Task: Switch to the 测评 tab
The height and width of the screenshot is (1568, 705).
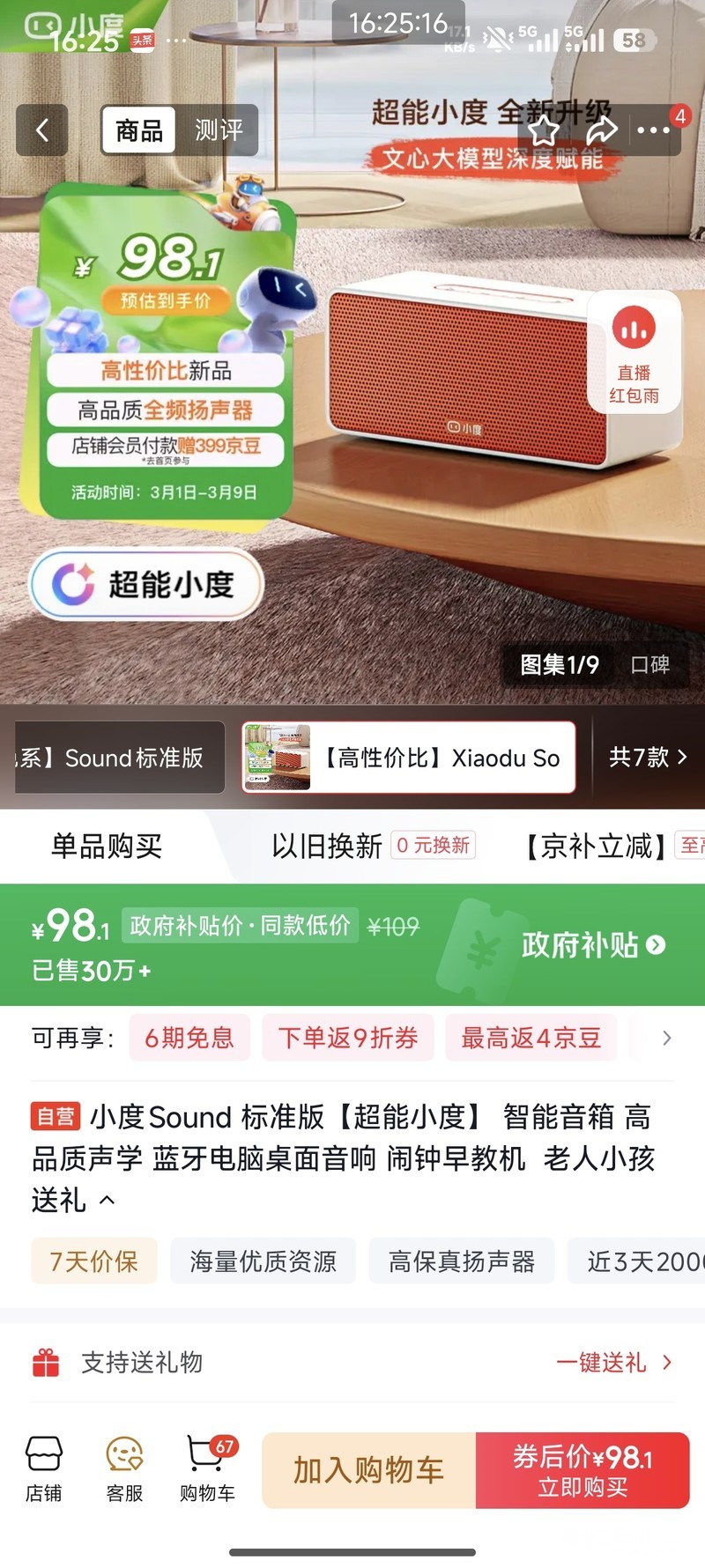Action: [x=218, y=130]
